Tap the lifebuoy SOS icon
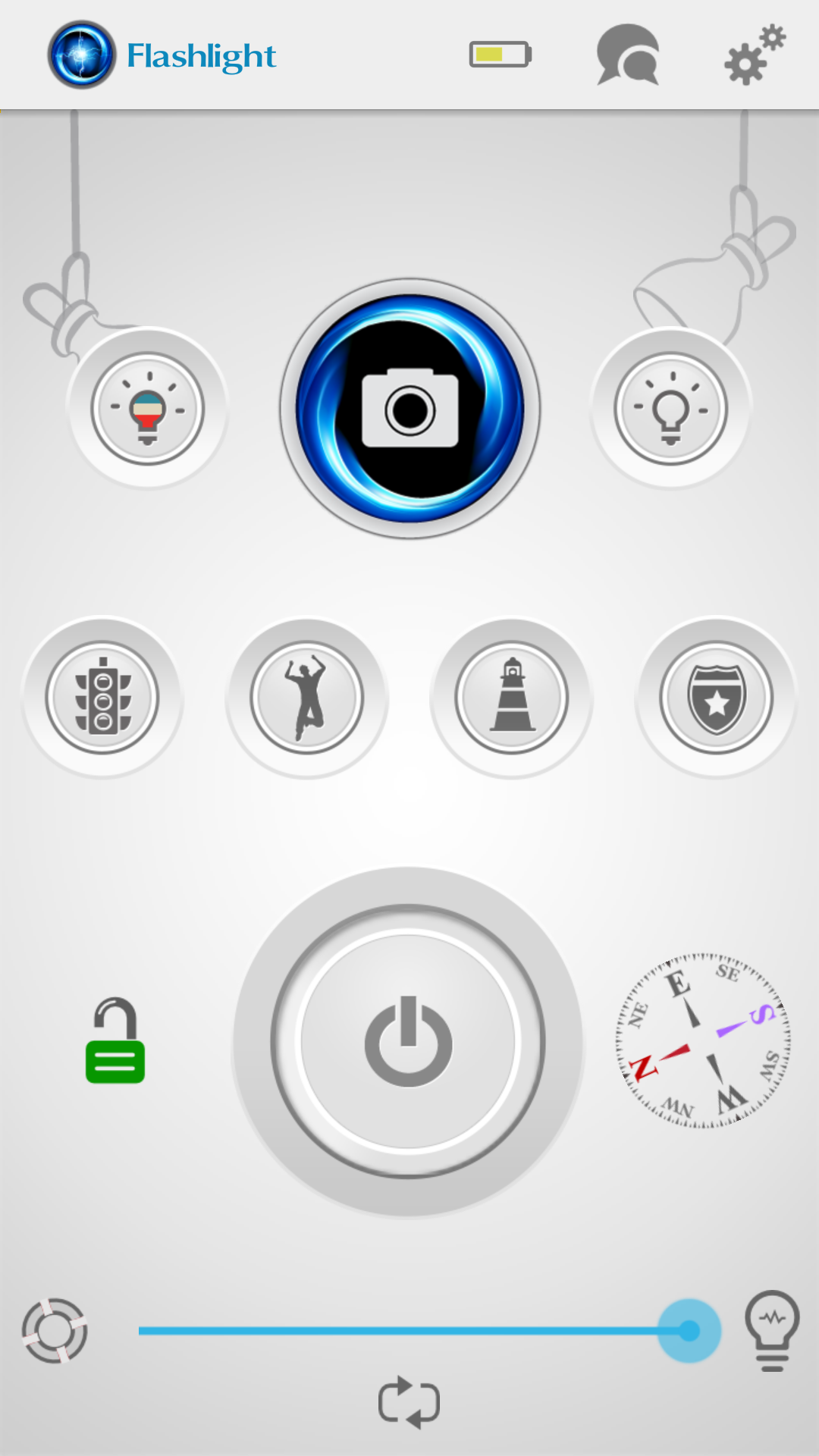Screen dimensions: 819x1456 [x=55, y=1331]
